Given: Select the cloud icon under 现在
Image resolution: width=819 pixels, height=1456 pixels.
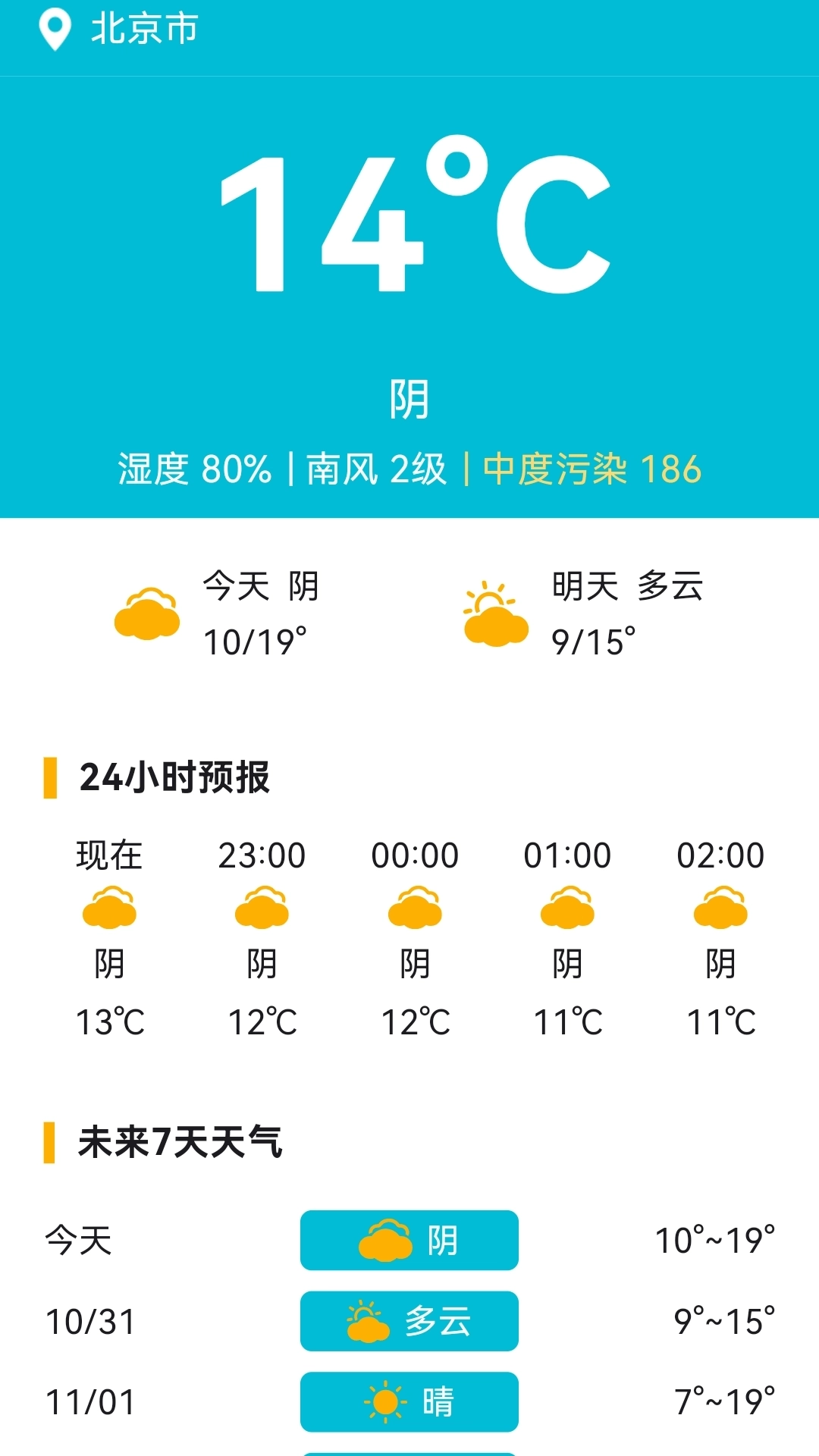Looking at the screenshot, I should (111, 908).
